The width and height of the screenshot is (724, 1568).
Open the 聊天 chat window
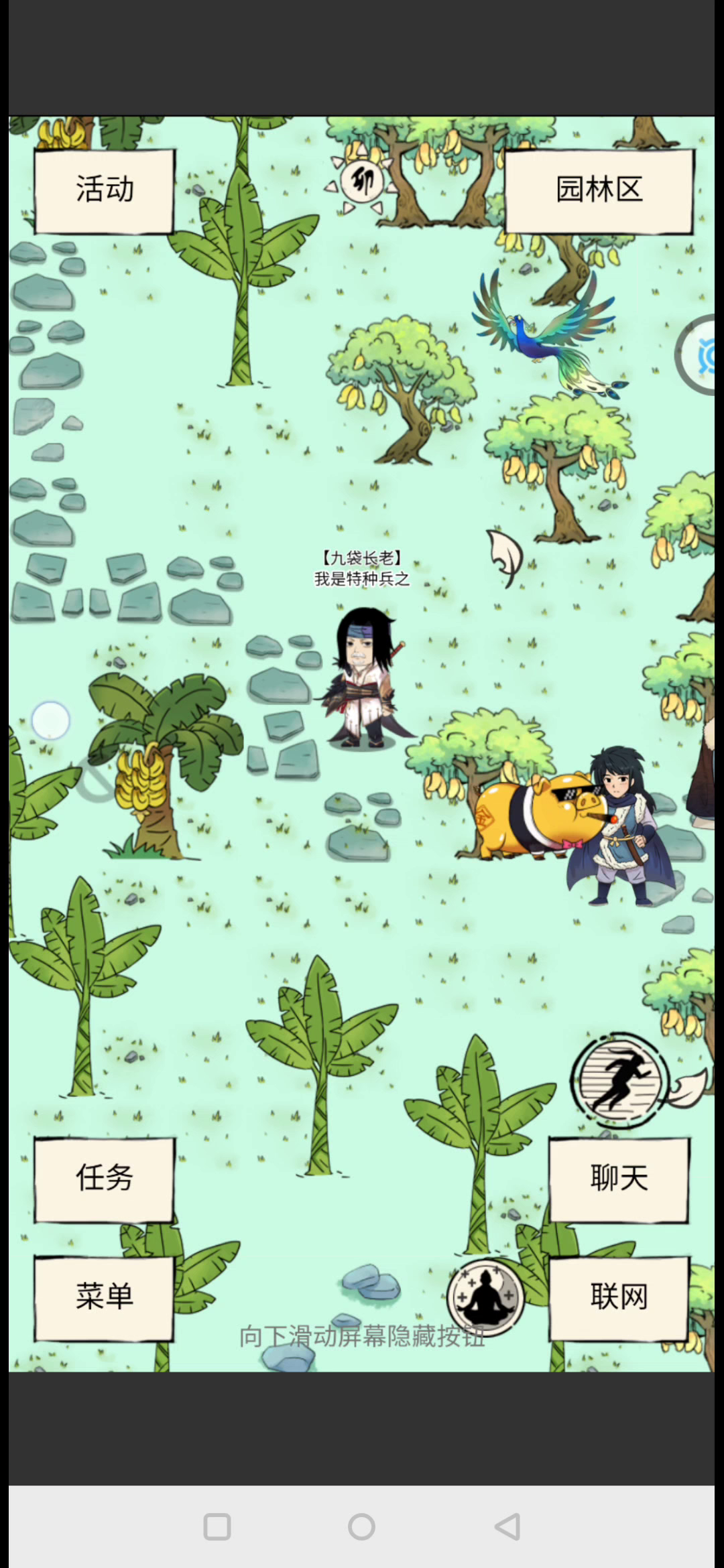619,1179
